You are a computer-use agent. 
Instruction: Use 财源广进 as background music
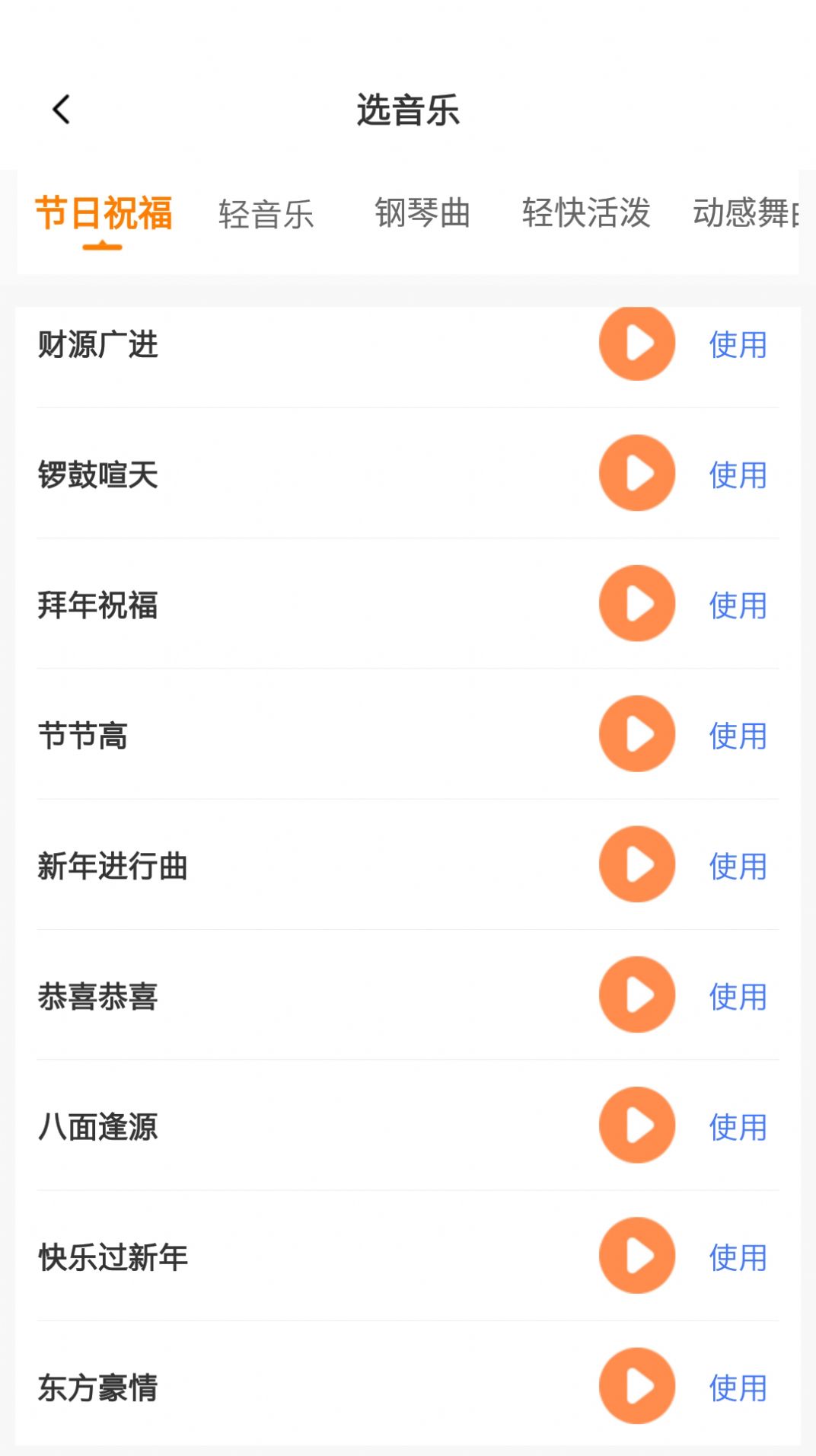(738, 344)
